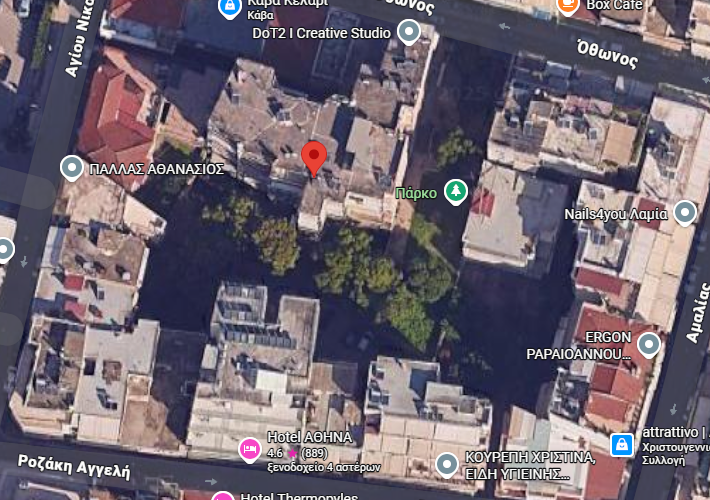Open the Hotel Thermopyles marker

click(223, 496)
